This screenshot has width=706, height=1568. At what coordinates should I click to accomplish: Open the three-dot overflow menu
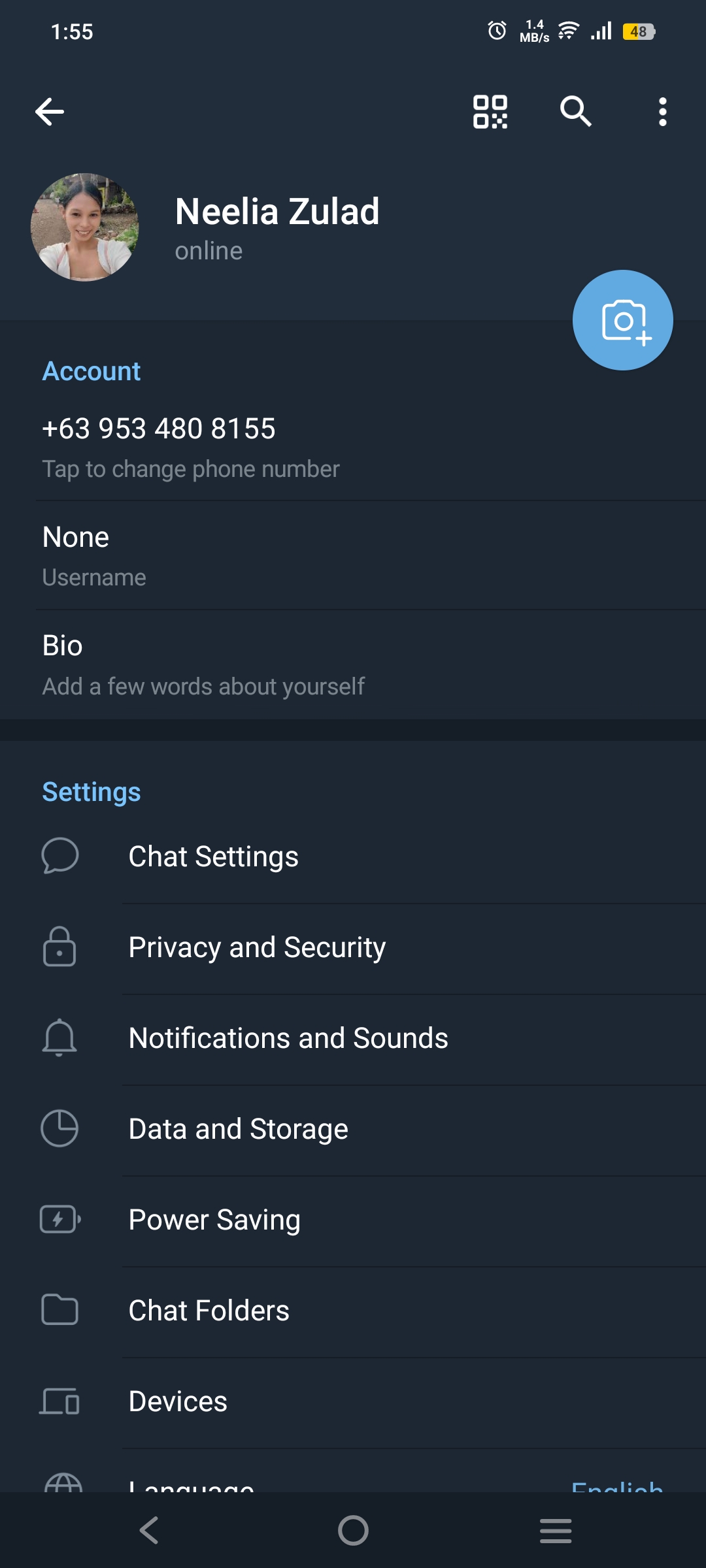click(663, 112)
